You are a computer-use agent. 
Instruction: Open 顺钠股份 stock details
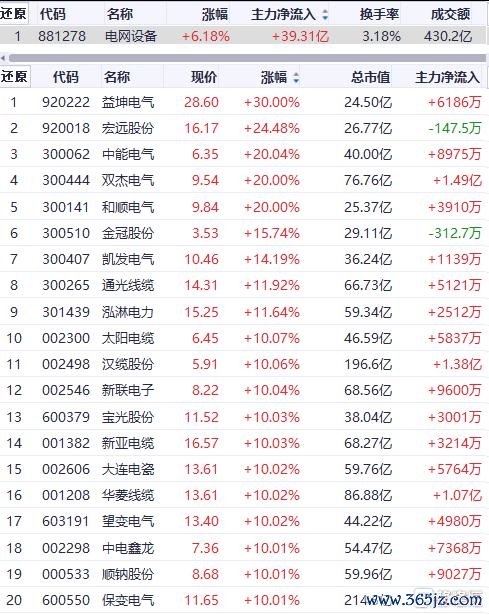(x=244, y=574)
